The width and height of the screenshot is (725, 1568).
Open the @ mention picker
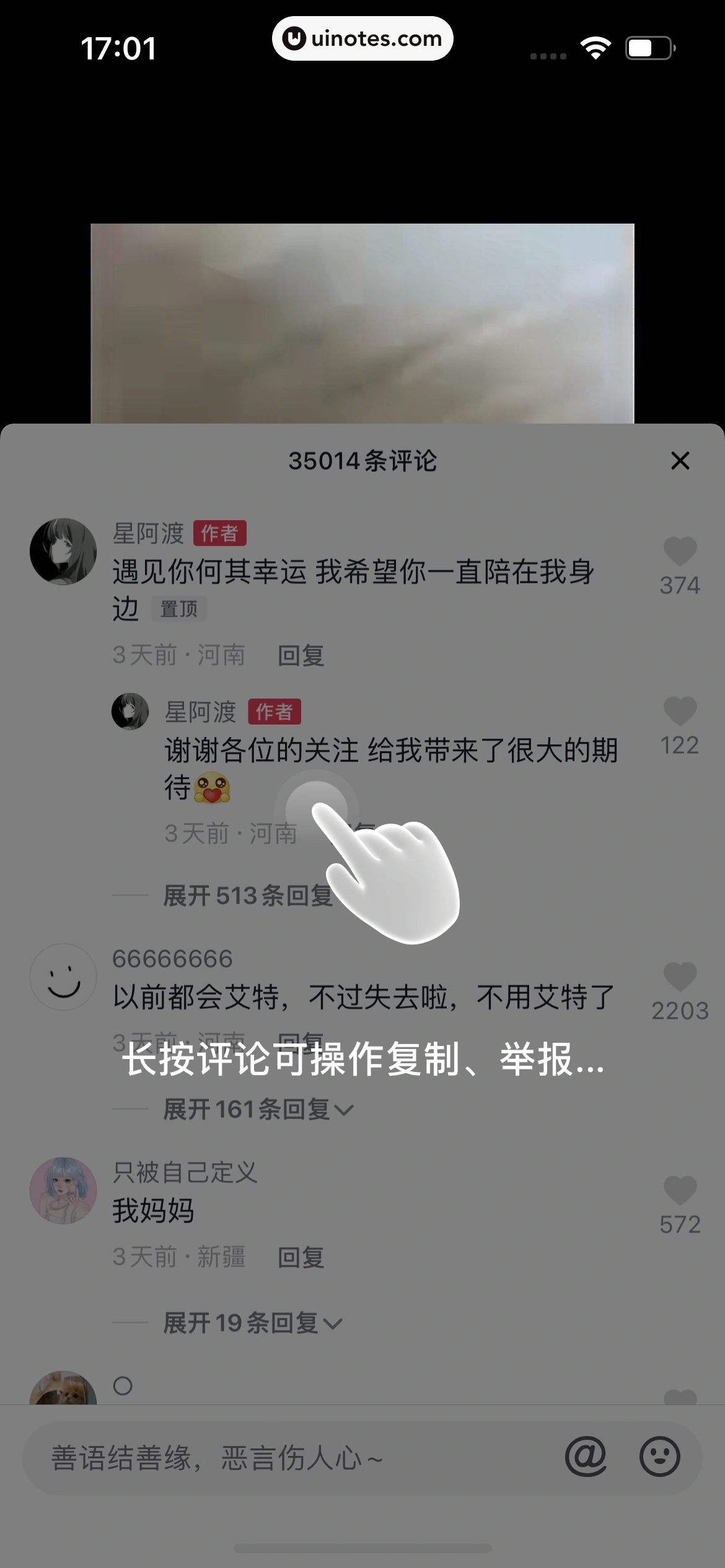[x=586, y=1457]
